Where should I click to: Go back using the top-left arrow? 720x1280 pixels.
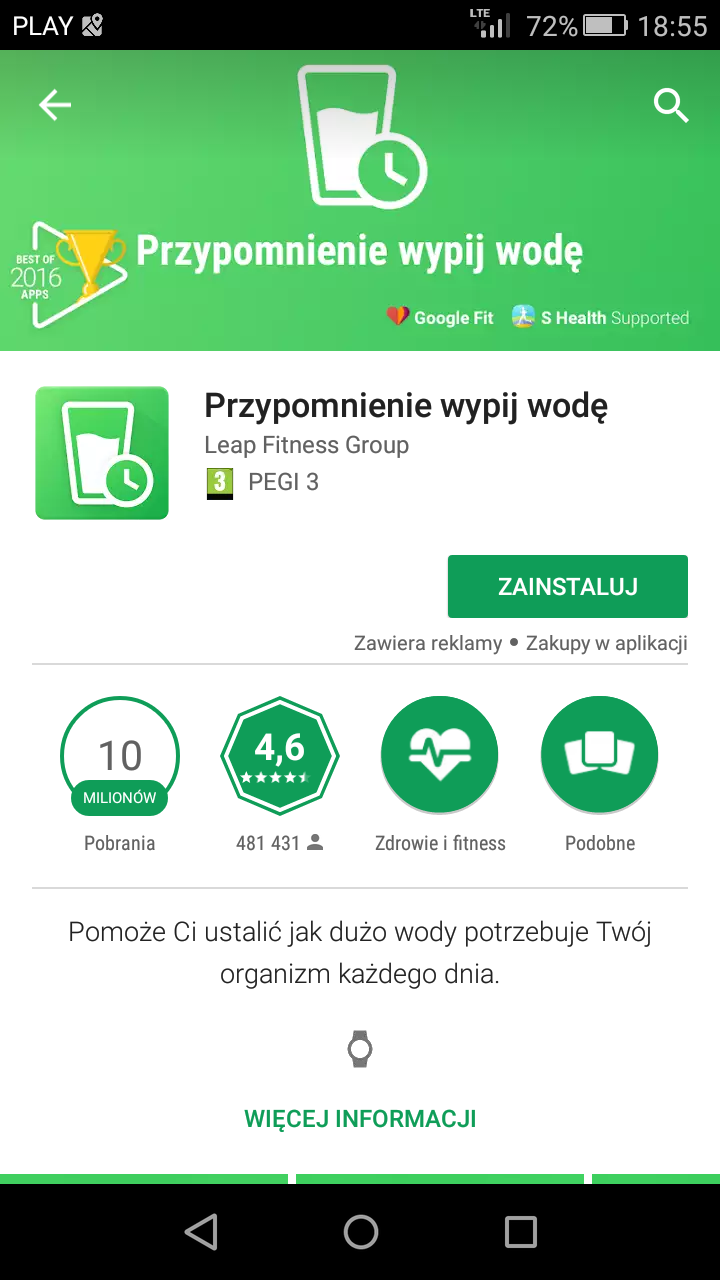click(55, 105)
